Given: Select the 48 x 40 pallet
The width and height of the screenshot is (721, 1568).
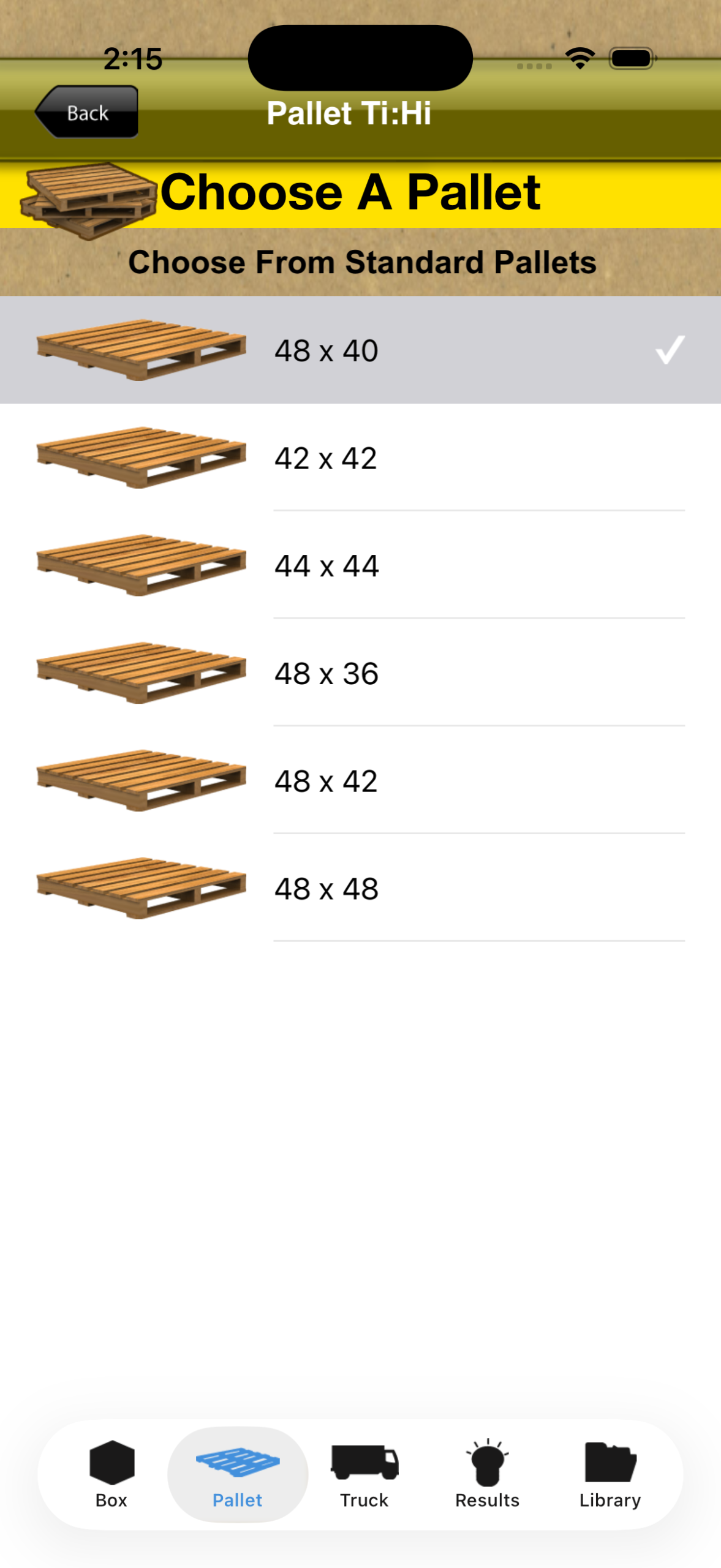Looking at the screenshot, I should pos(360,350).
